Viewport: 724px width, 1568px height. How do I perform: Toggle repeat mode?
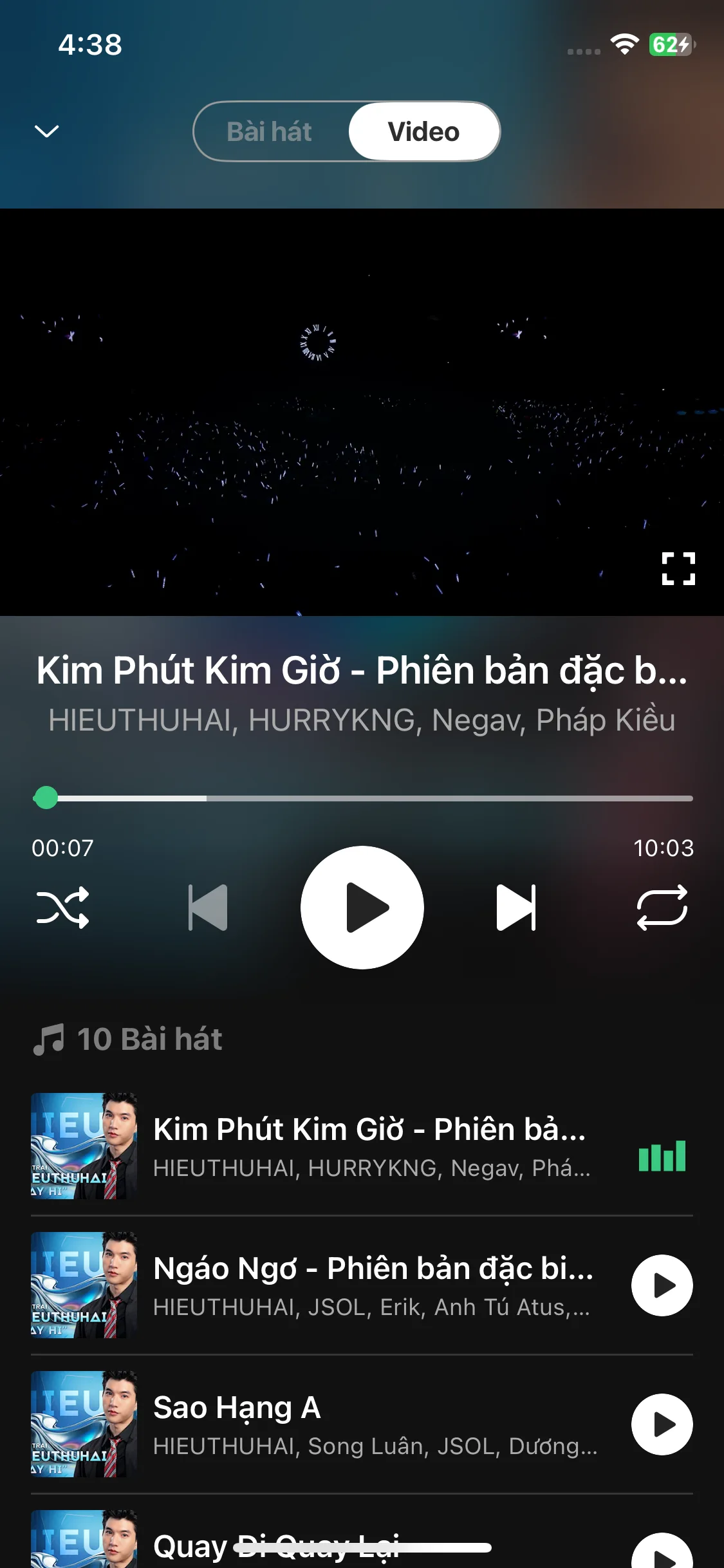(x=662, y=908)
